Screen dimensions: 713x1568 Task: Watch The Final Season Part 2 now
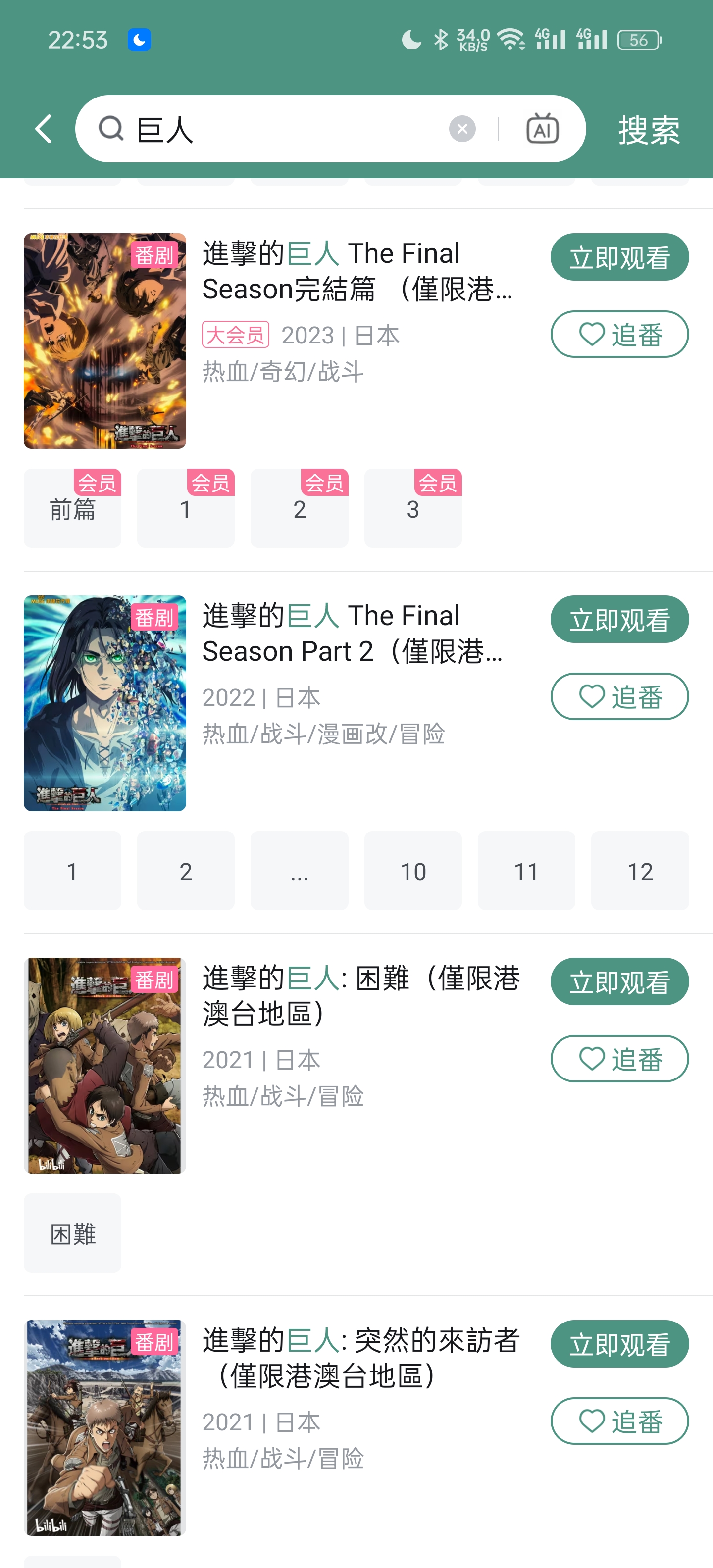point(619,620)
